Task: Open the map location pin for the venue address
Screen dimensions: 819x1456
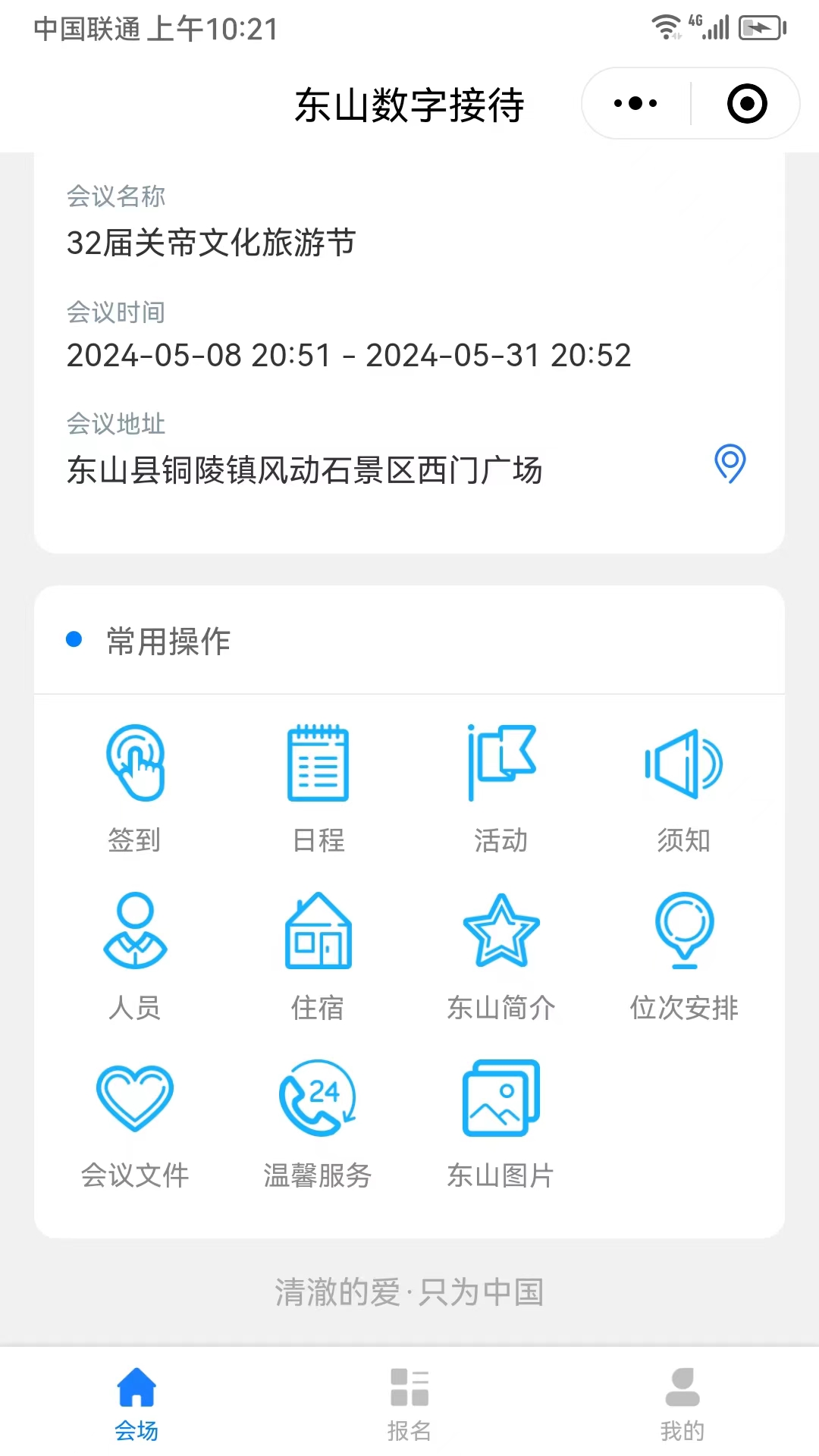Action: click(730, 463)
